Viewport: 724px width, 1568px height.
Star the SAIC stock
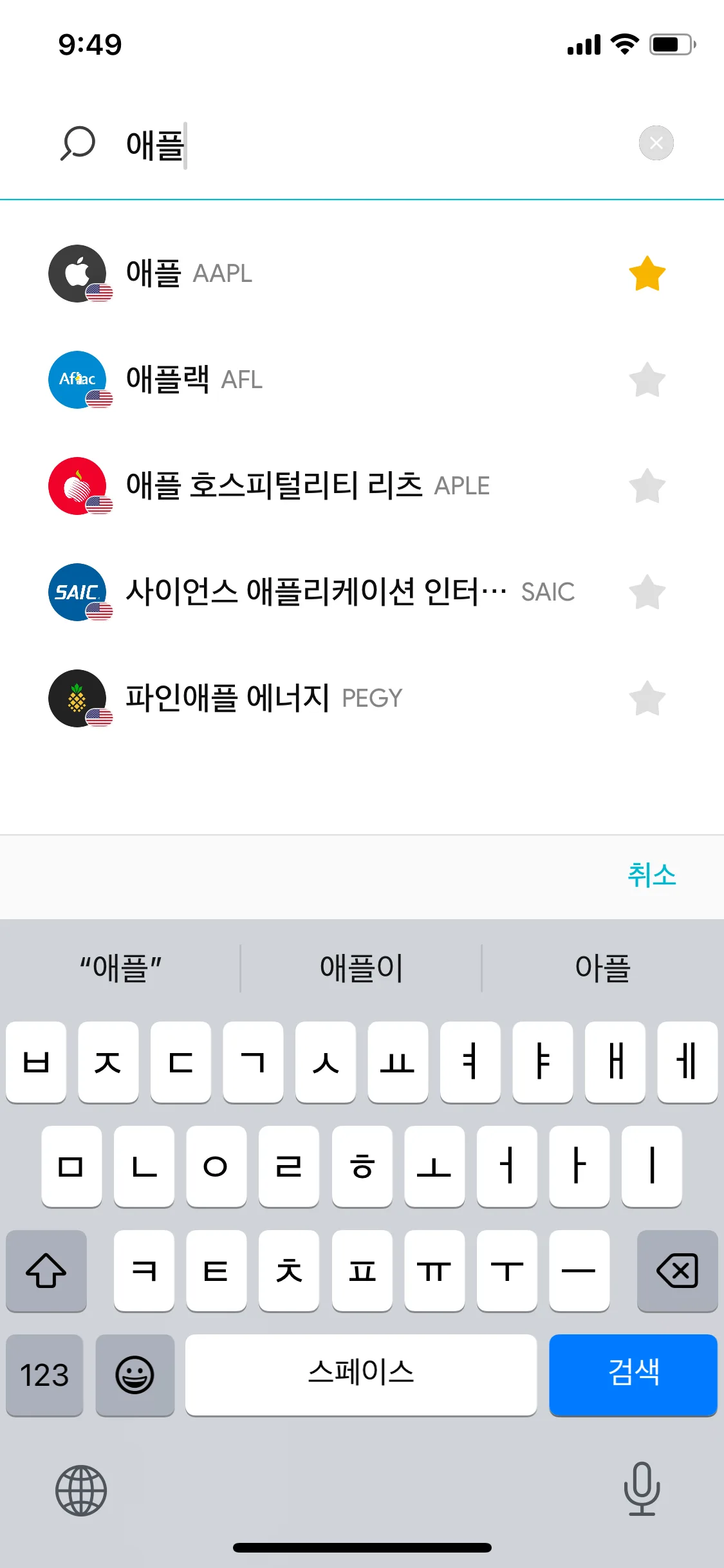click(647, 592)
